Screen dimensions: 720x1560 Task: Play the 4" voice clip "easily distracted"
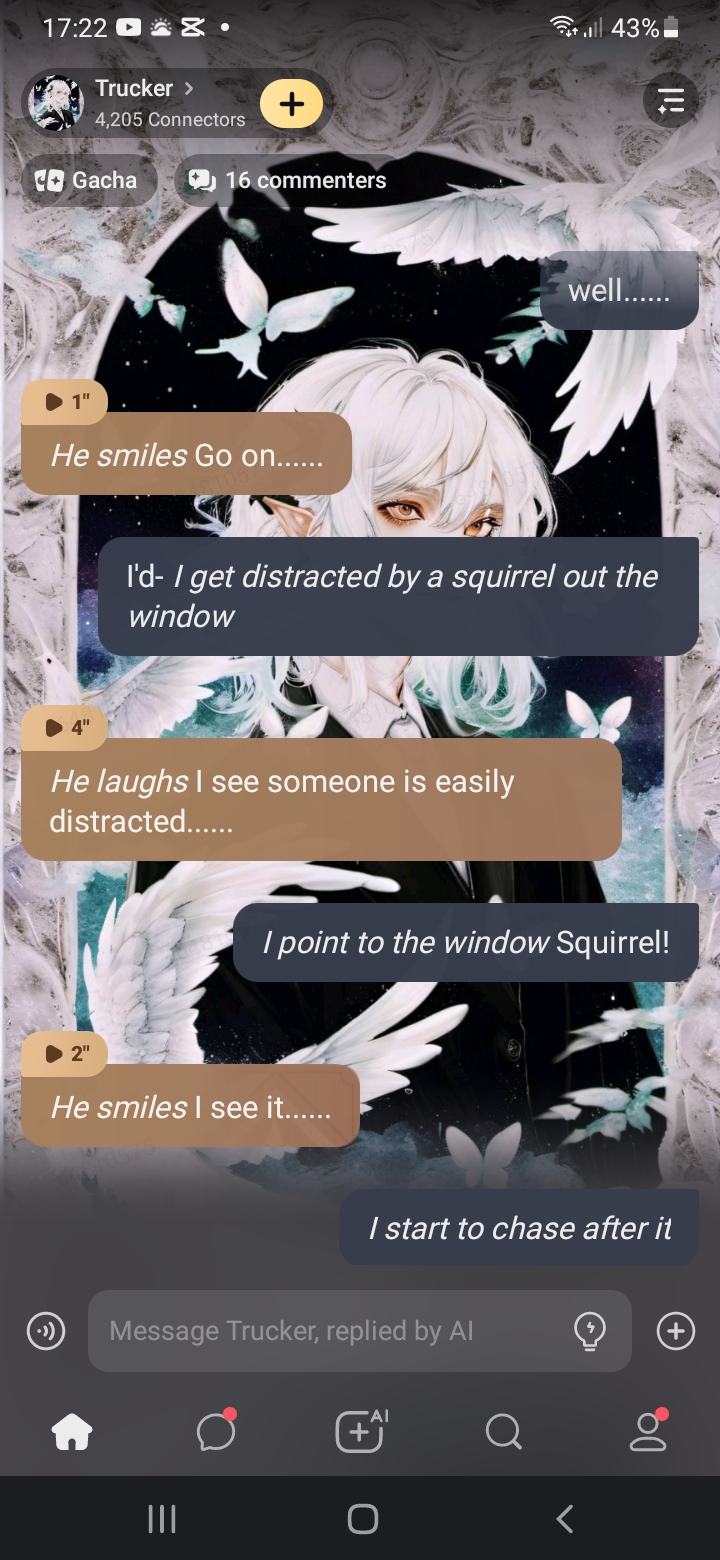pos(66,728)
